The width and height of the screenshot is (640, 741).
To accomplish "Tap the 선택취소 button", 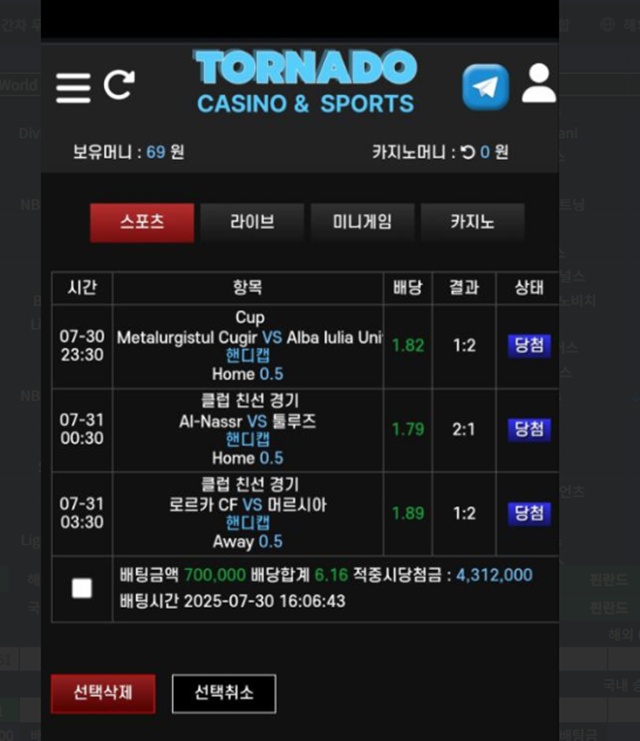I will (223, 692).
